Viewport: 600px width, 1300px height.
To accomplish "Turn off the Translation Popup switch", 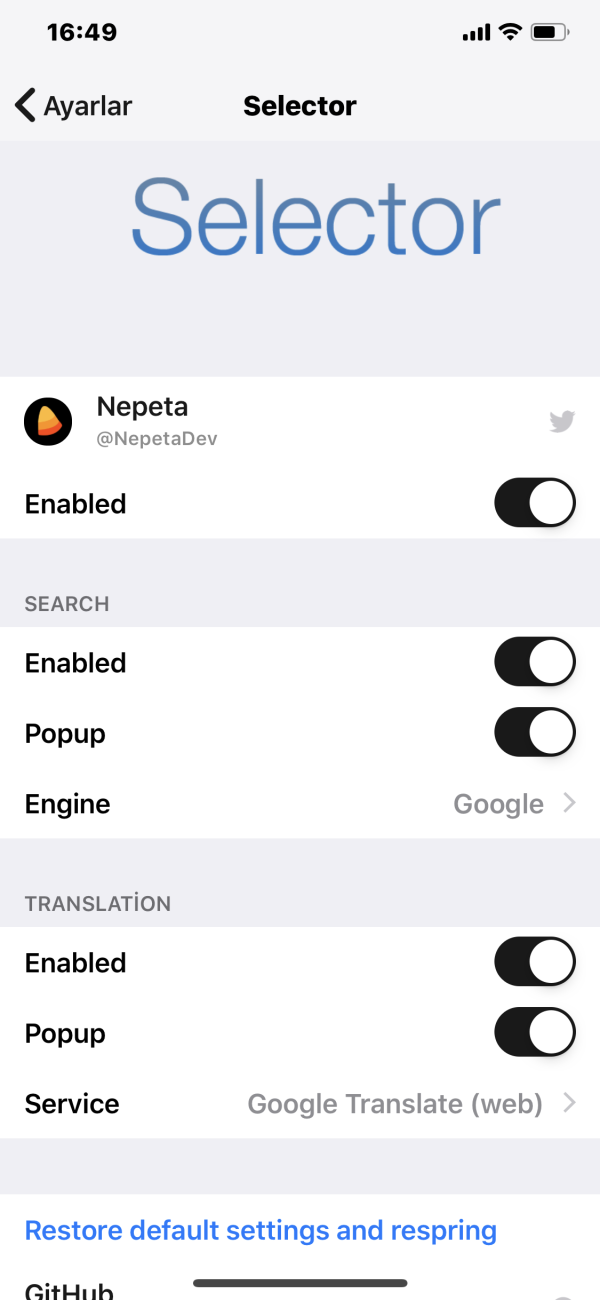I will click(534, 1033).
